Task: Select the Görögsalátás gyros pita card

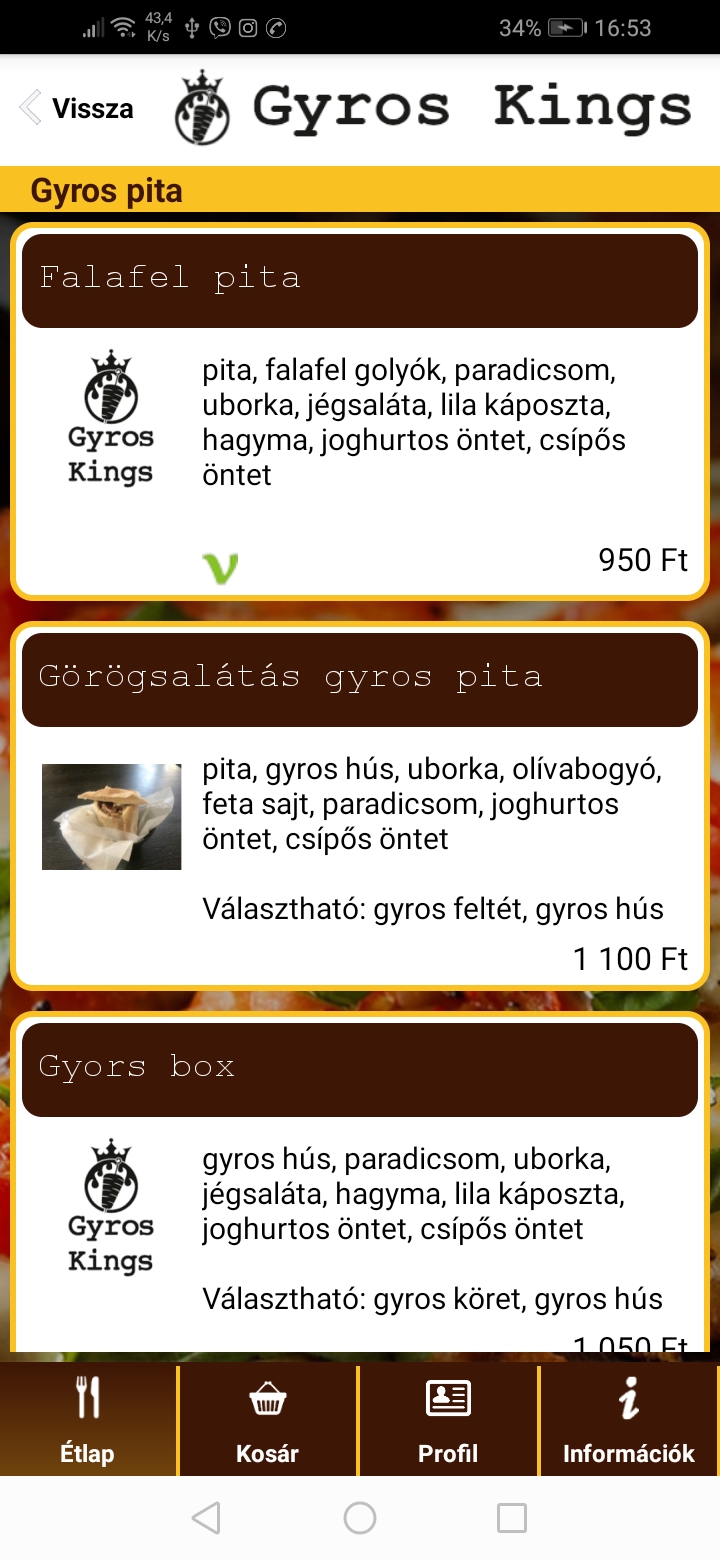Action: [x=360, y=680]
